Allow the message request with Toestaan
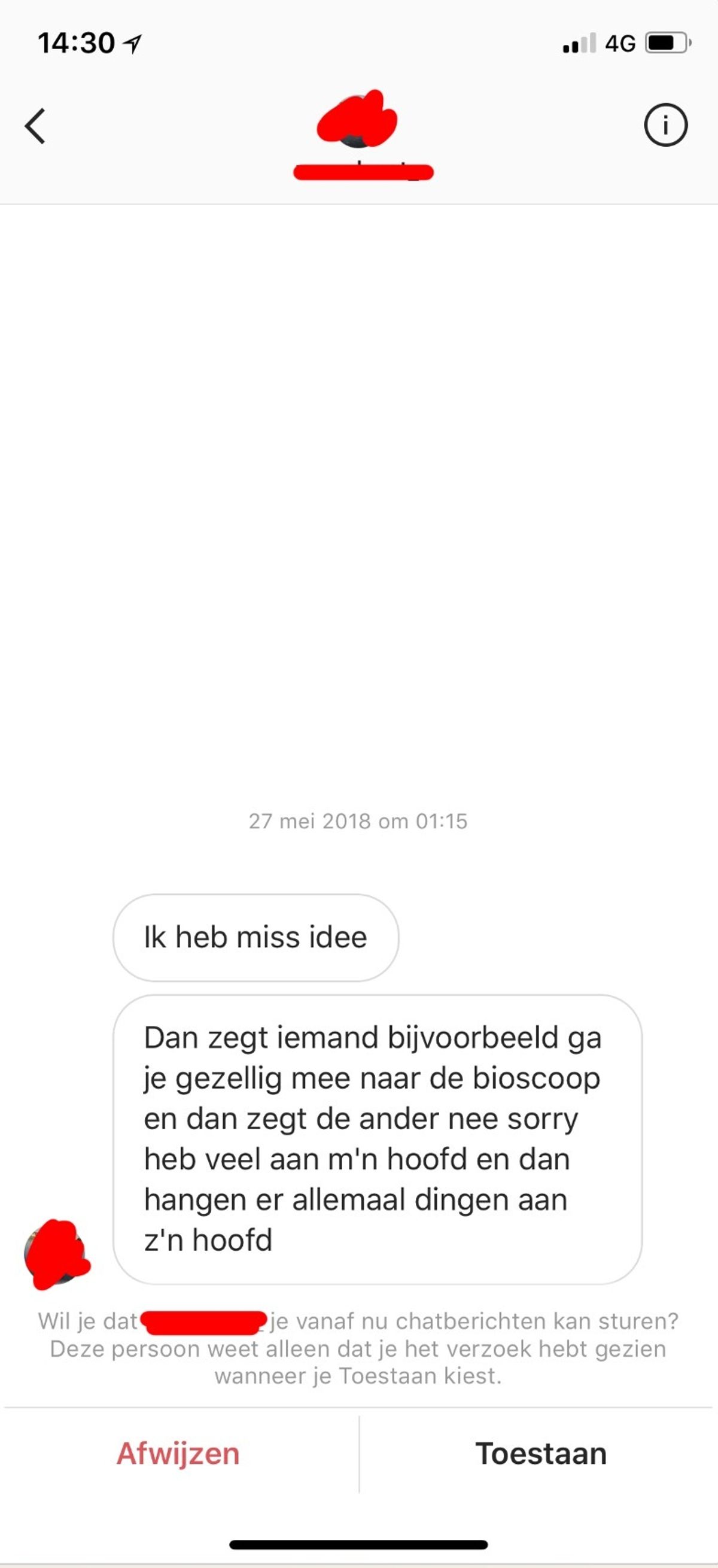The image size is (718, 1568). (x=541, y=1454)
